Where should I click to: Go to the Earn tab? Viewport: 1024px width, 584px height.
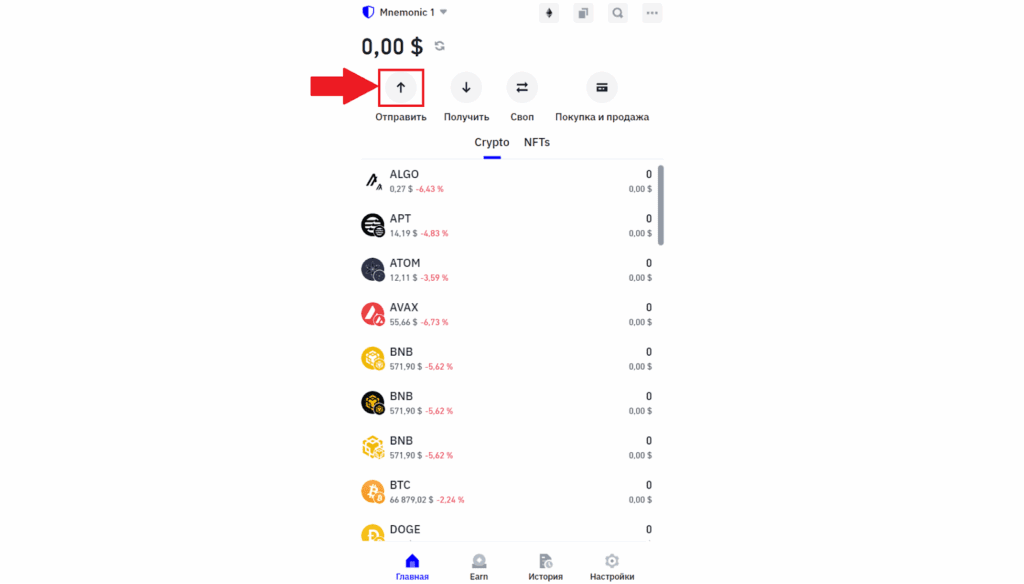point(479,567)
